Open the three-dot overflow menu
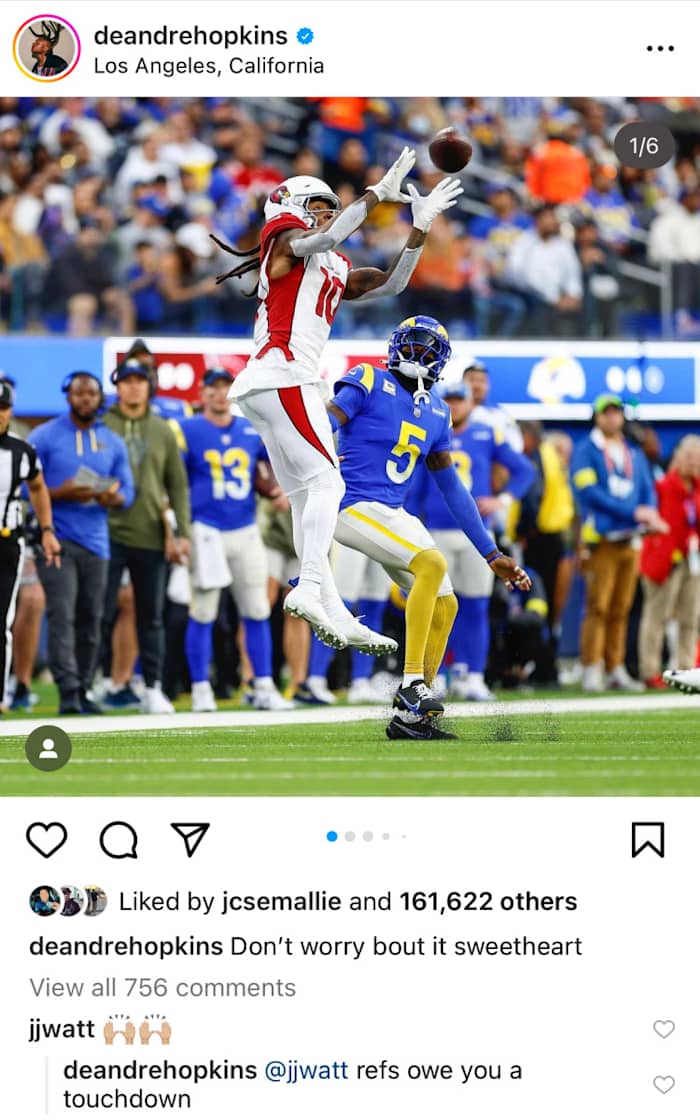The width and height of the screenshot is (700, 1120). 659,48
